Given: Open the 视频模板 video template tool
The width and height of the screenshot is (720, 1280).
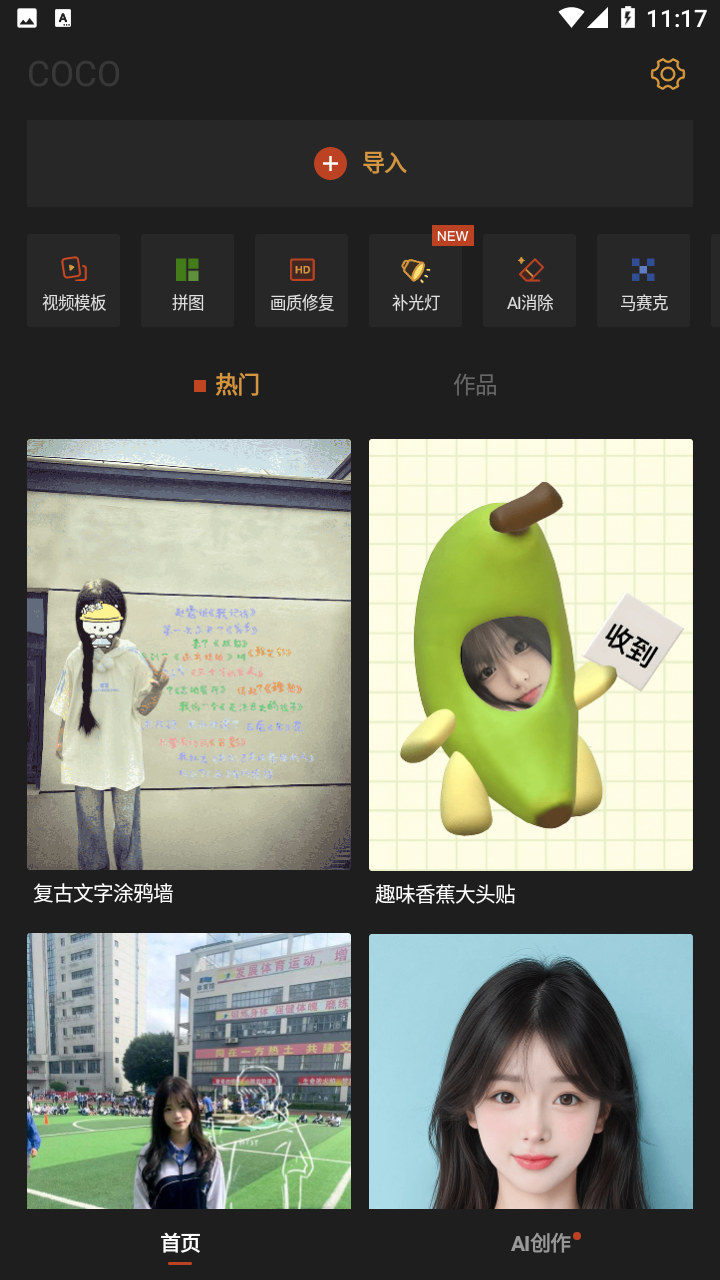Looking at the screenshot, I should [74, 281].
